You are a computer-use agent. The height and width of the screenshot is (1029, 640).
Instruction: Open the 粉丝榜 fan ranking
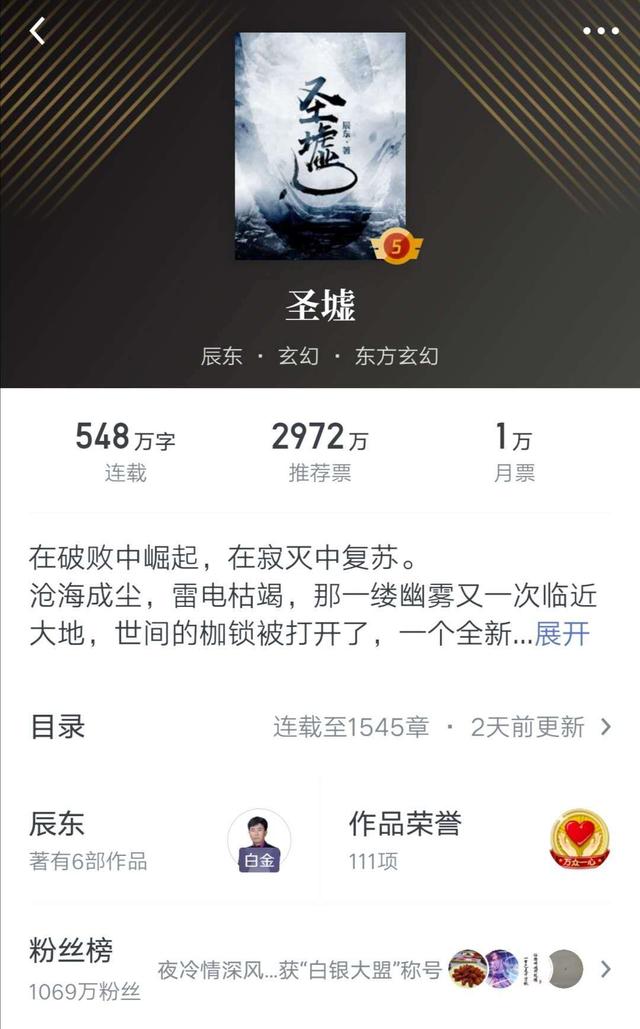320,967
